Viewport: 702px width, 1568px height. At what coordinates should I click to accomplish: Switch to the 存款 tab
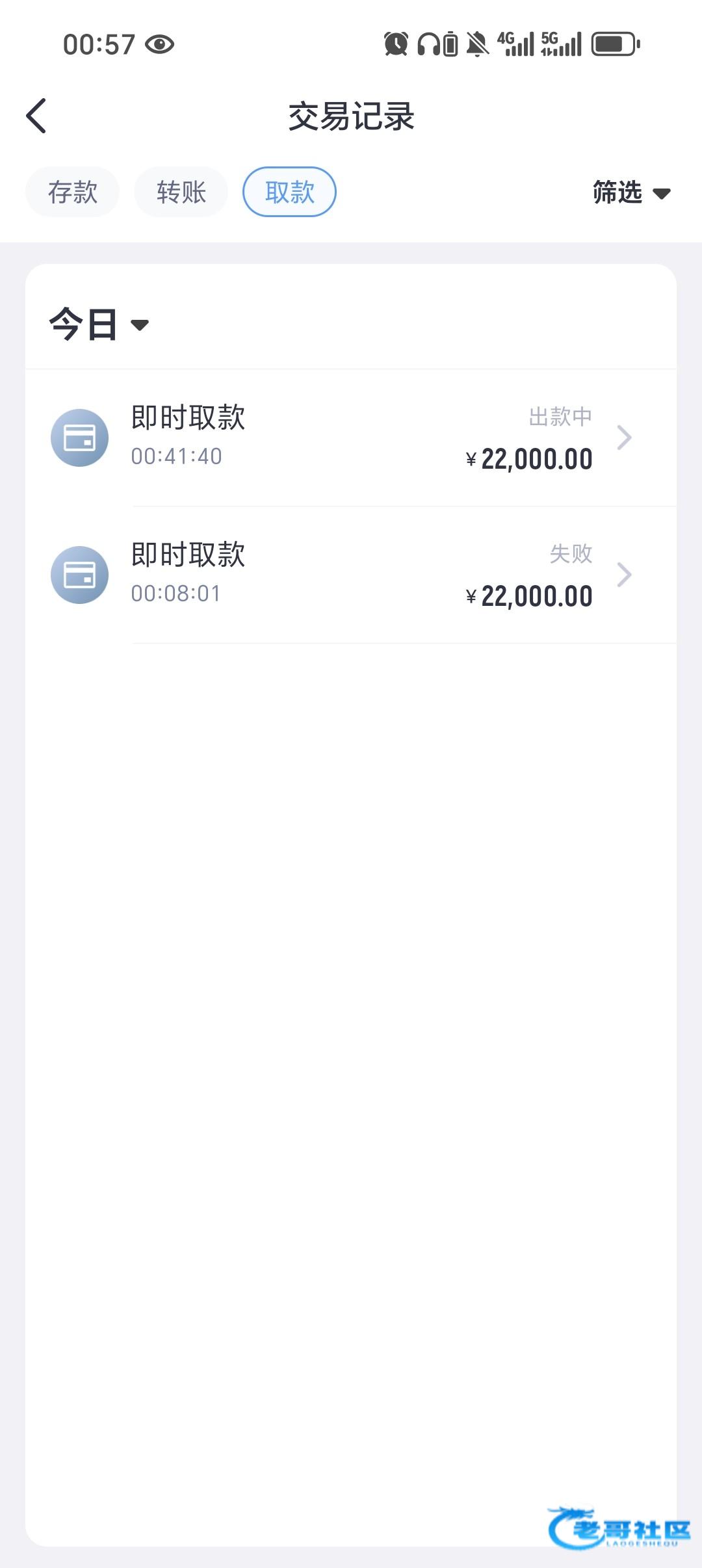72,192
